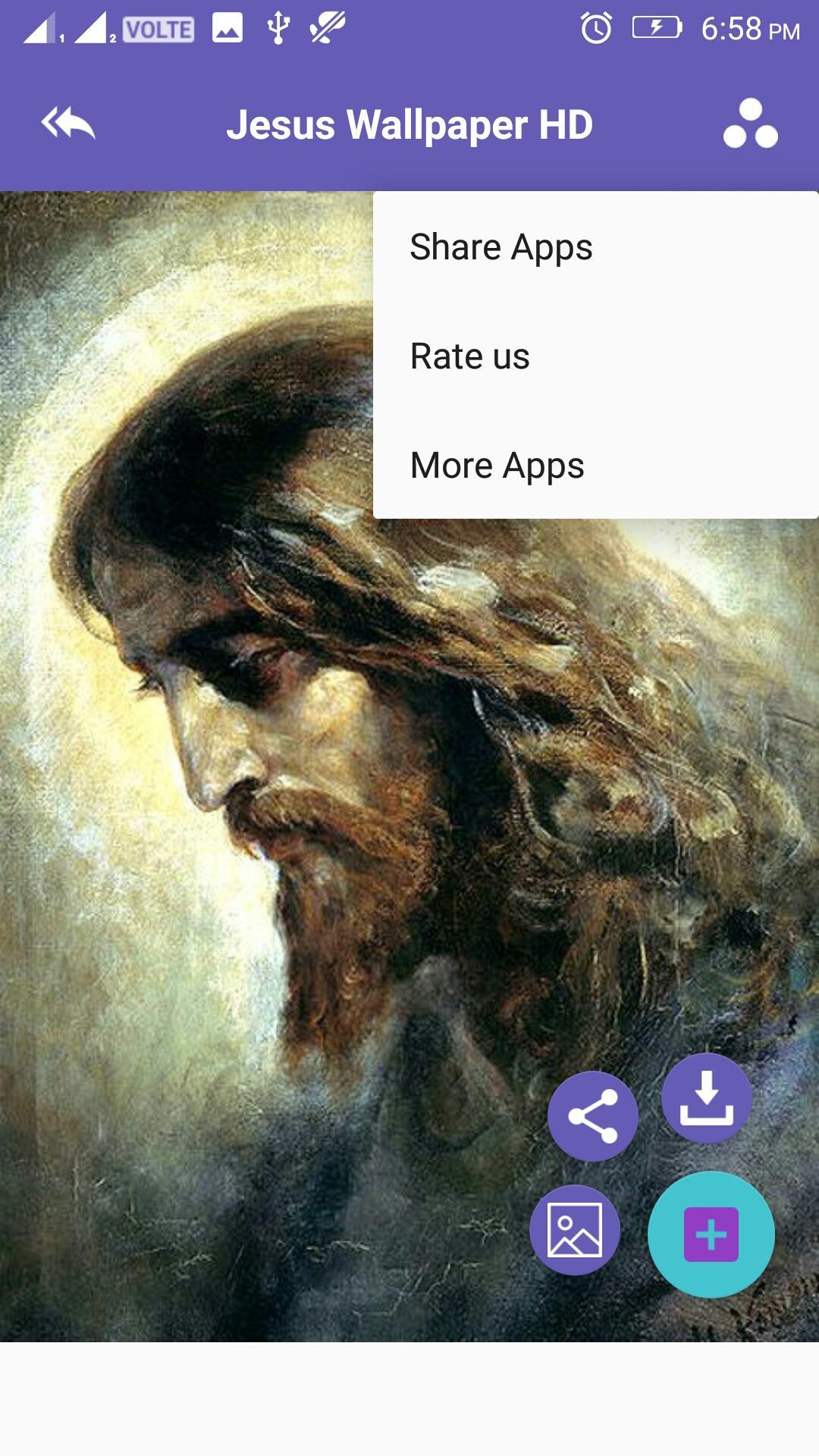Go back using the double-arrow icon

click(x=68, y=124)
